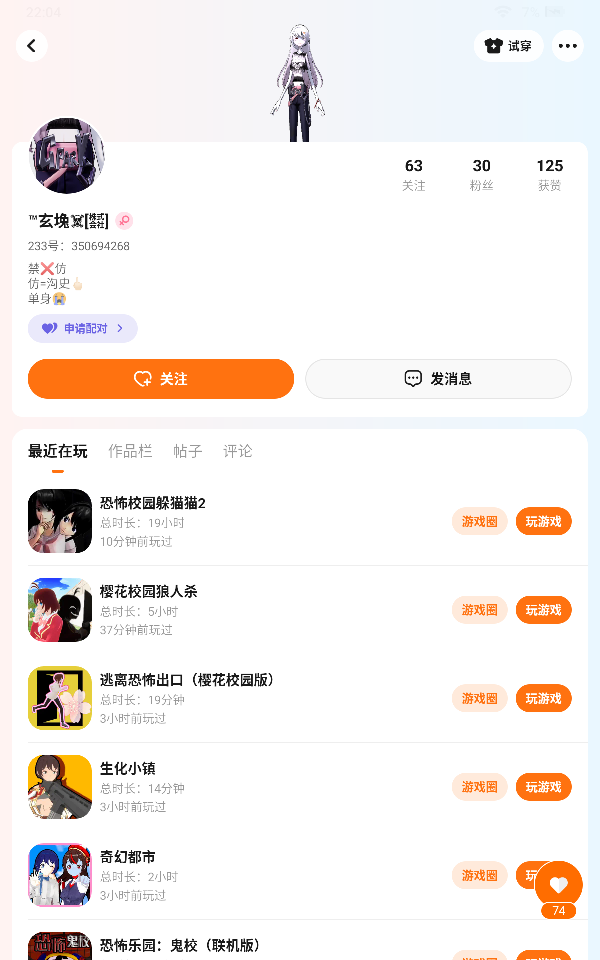Open 游戏圈 for 生化小镇

(479, 787)
